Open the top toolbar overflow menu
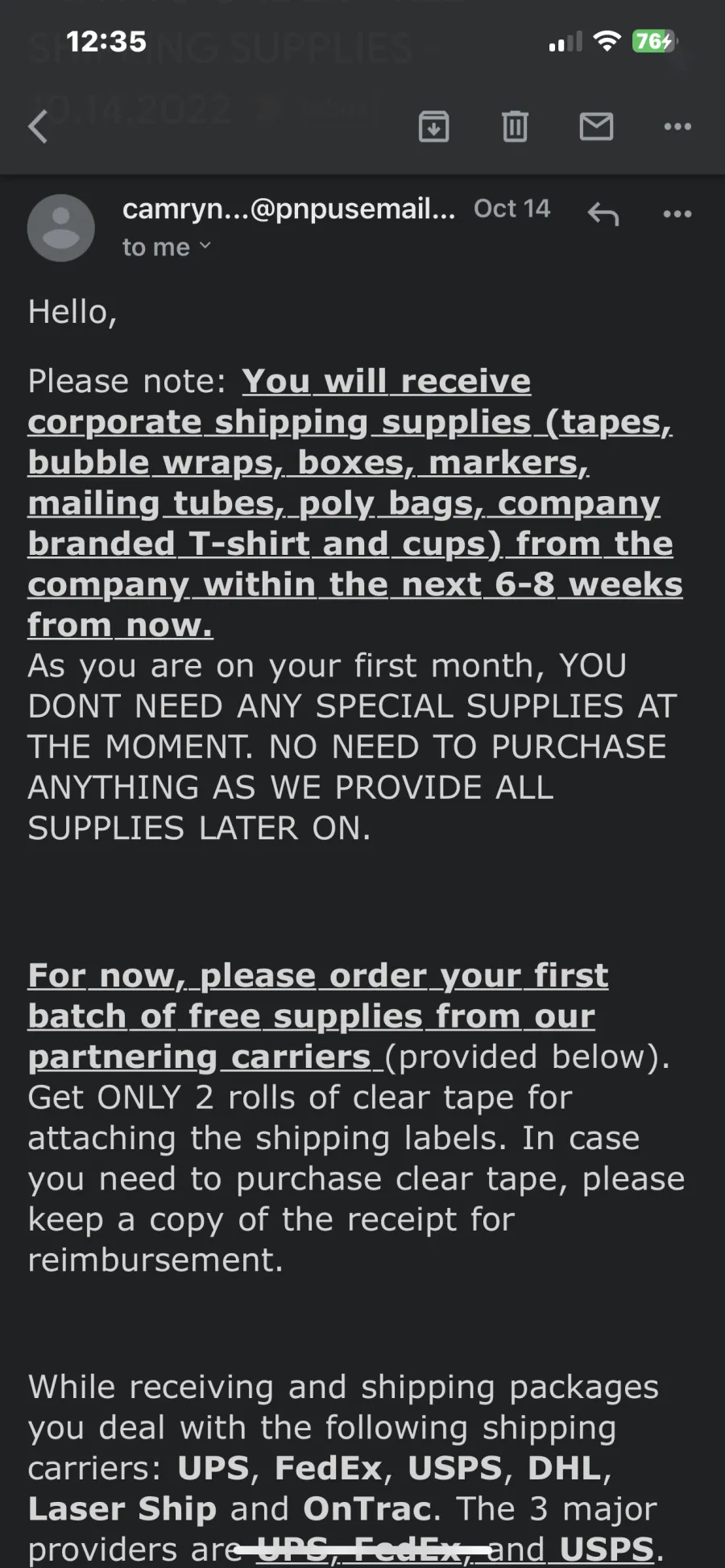Screen dimensions: 725x1568 coord(677,126)
